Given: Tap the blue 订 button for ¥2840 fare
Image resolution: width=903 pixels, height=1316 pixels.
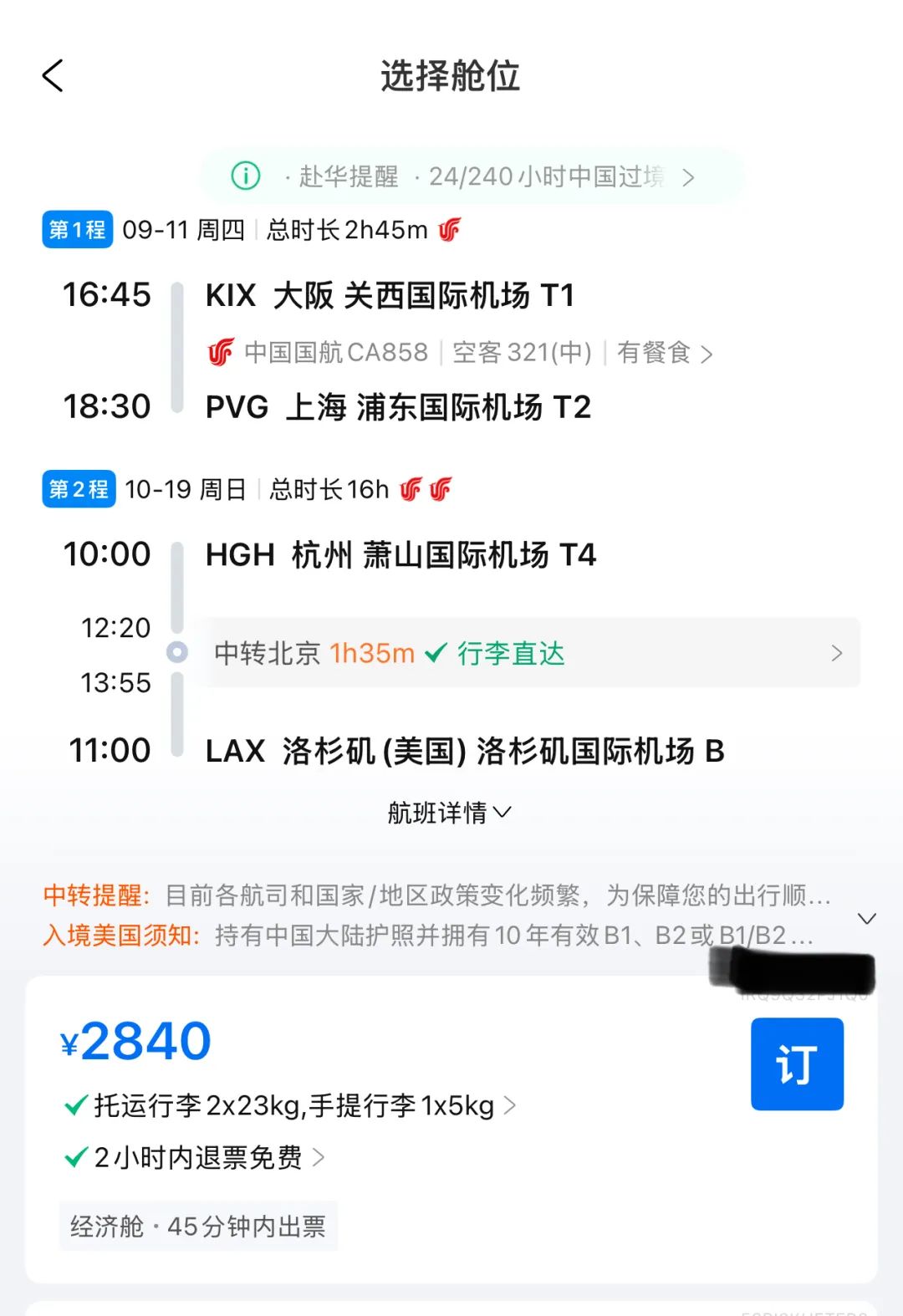Looking at the screenshot, I should click(x=796, y=1064).
